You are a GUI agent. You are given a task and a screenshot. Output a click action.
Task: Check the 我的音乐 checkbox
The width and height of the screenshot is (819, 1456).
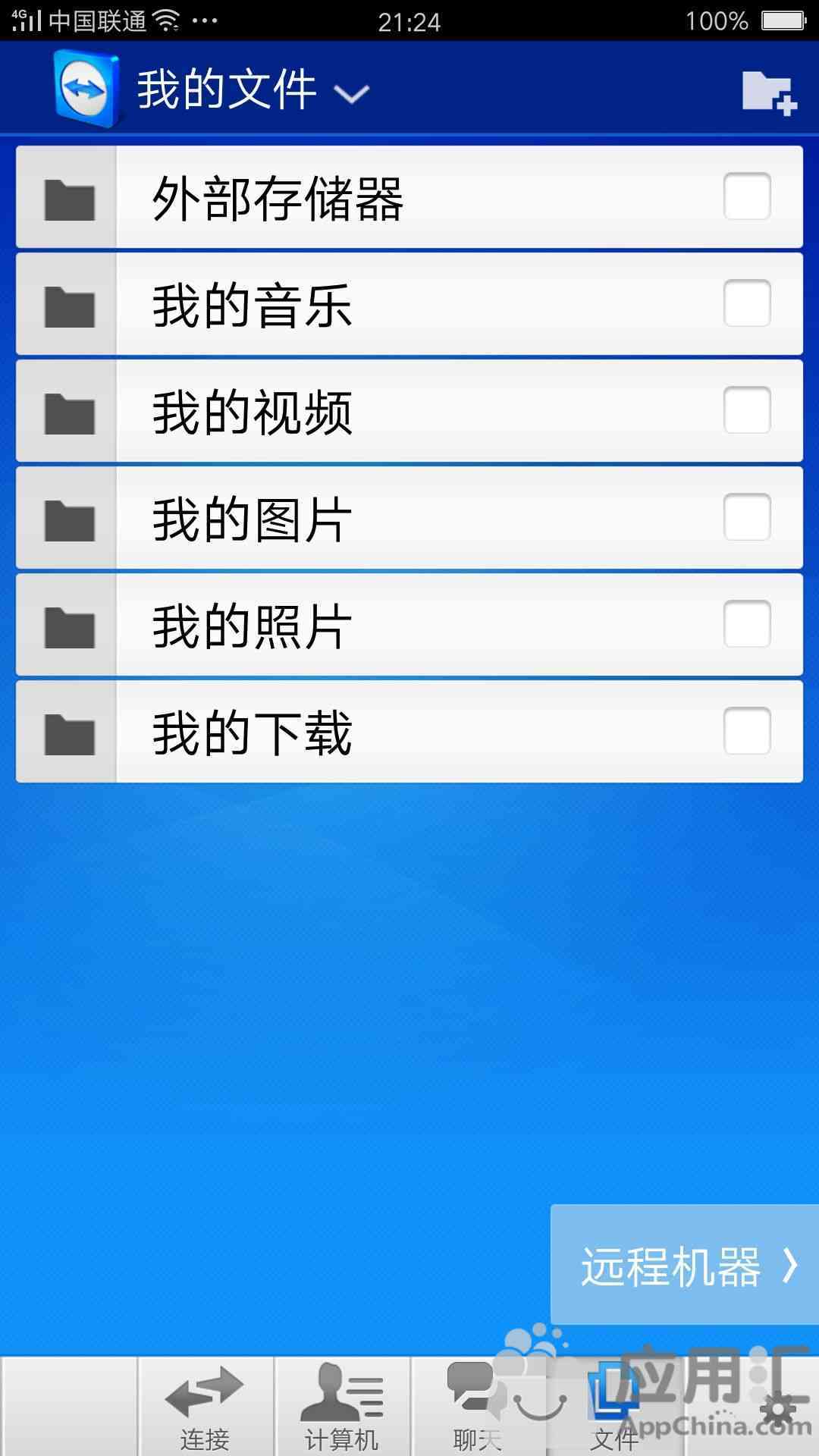click(747, 303)
